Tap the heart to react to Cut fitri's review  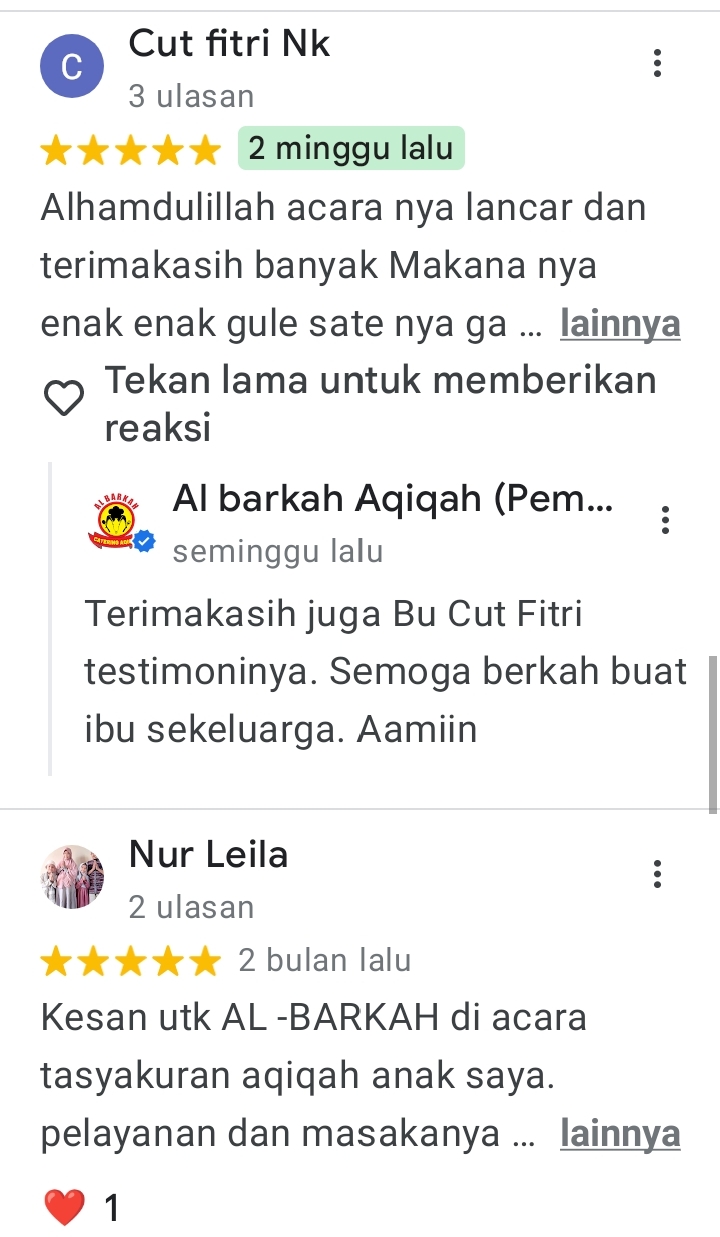click(x=66, y=398)
